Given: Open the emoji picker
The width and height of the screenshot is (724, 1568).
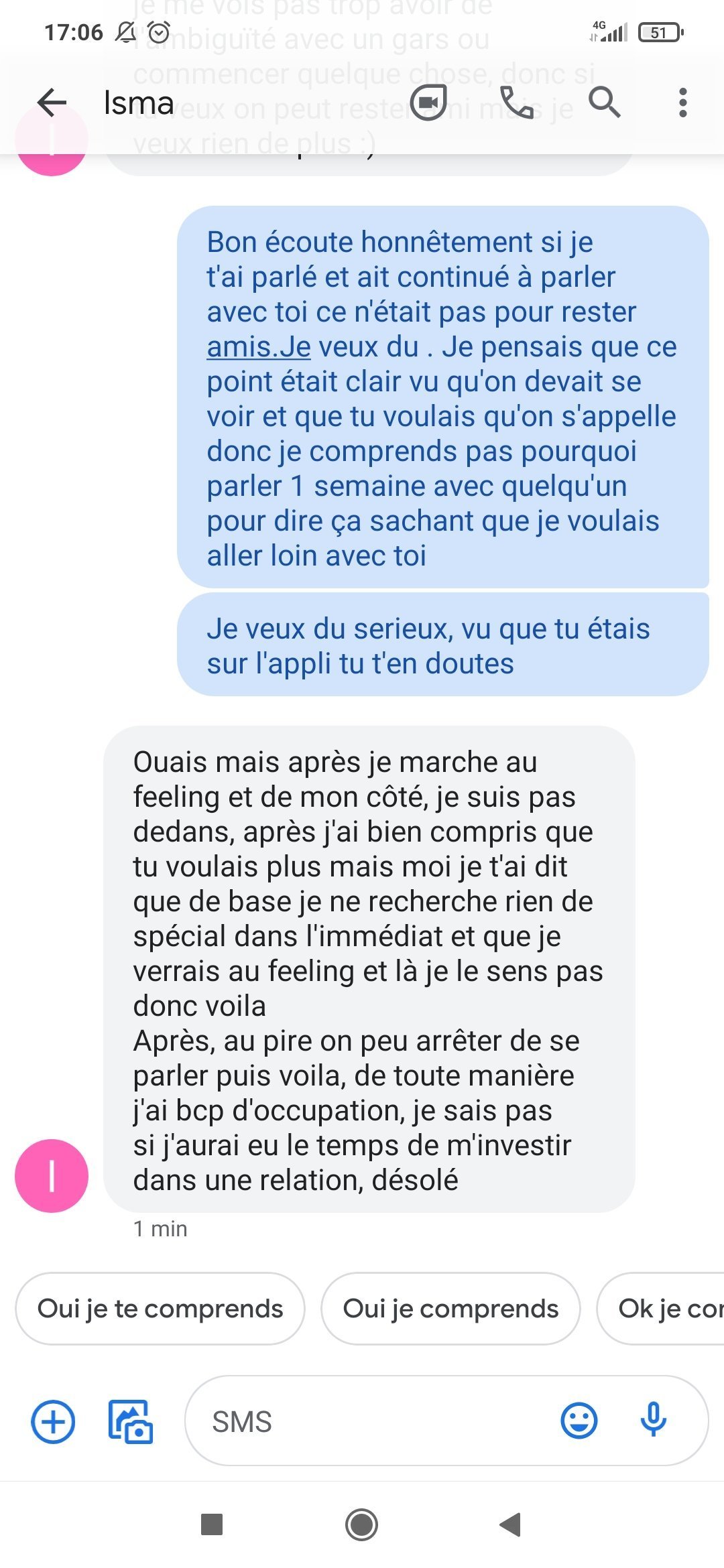Looking at the screenshot, I should click(x=579, y=1421).
